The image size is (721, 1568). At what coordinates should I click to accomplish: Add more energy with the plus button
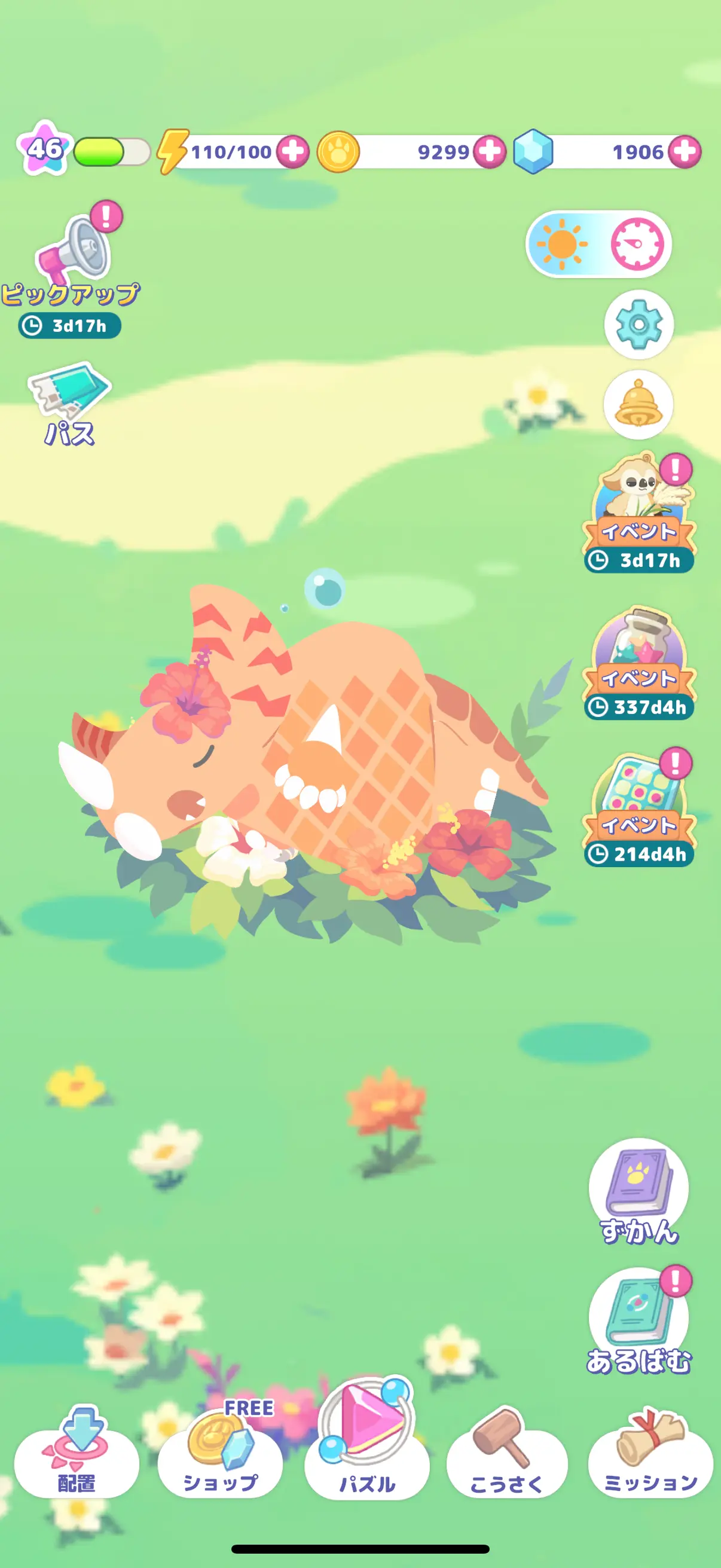click(293, 151)
